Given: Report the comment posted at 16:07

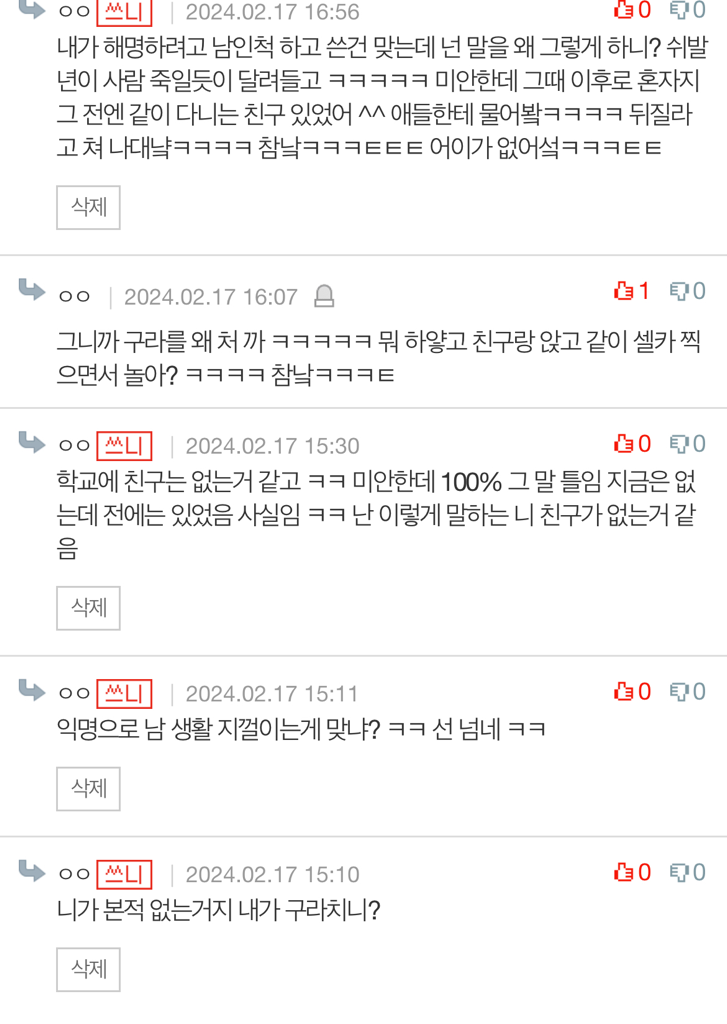Looking at the screenshot, I should click(x=324, y=296).
